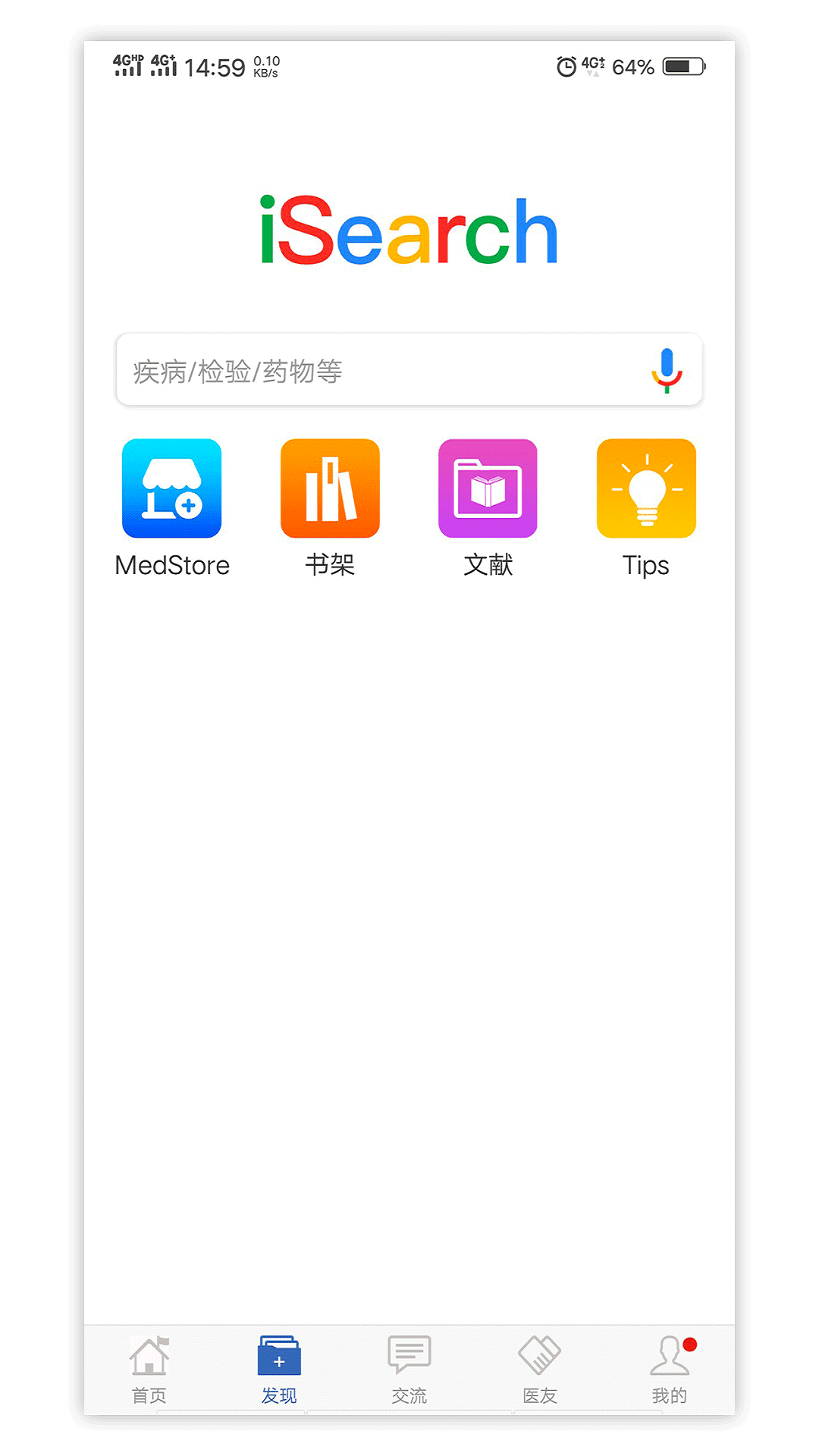Go to the 交流 tab
This screenshot has height=1456, width=819.
coord(409,1370)
